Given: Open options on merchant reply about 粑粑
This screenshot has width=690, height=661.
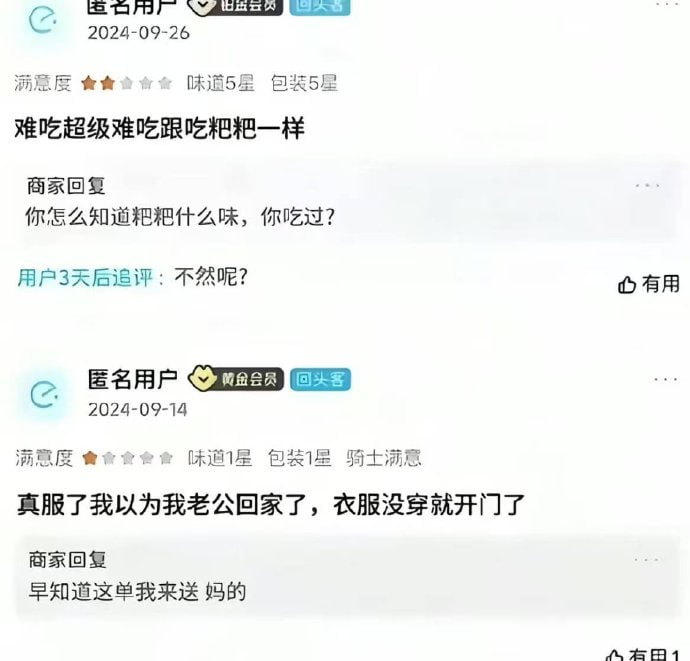Looking at the screenshot, I should (647, 186).
